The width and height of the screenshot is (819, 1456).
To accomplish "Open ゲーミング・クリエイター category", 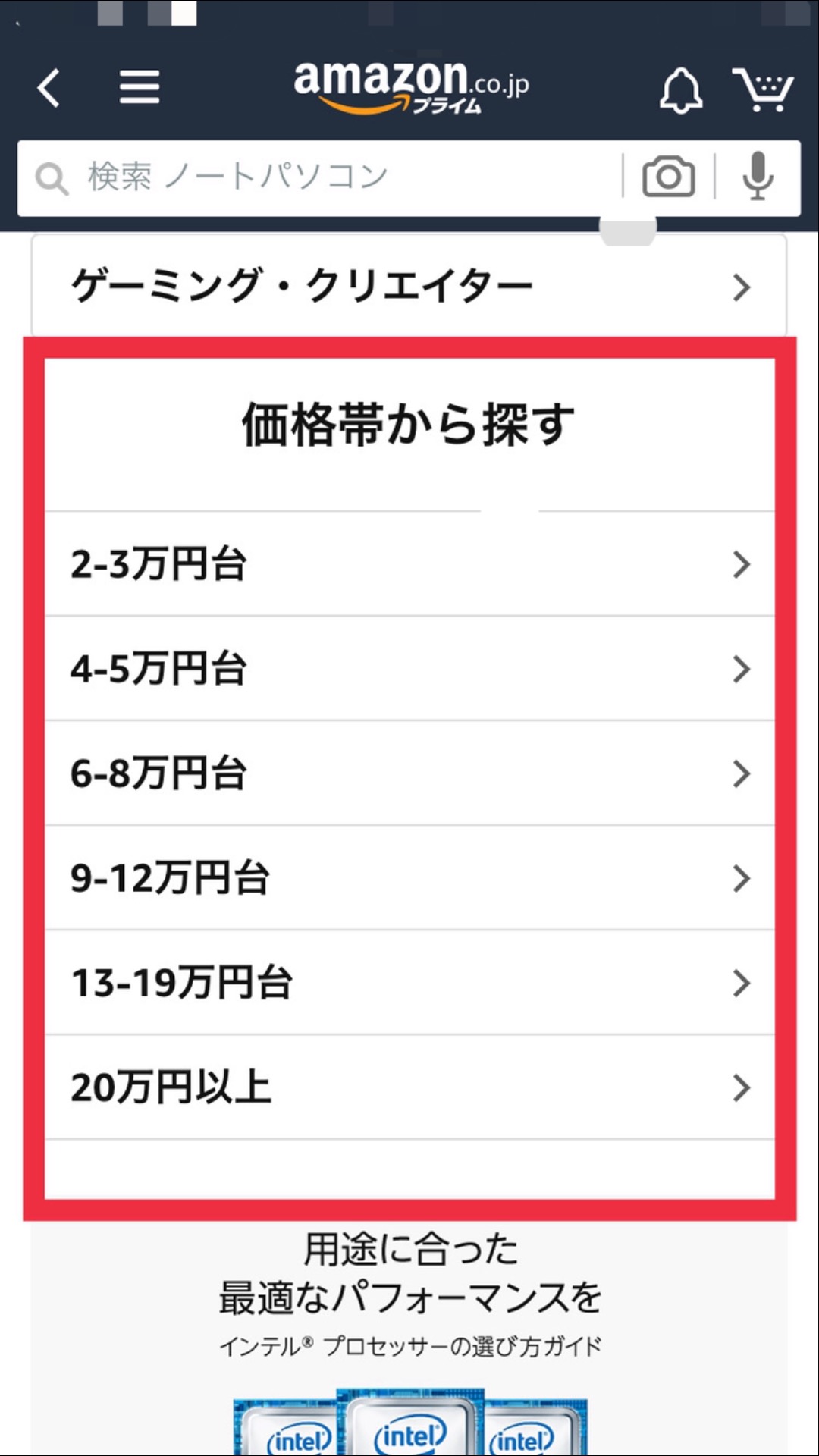I will 409,287.
